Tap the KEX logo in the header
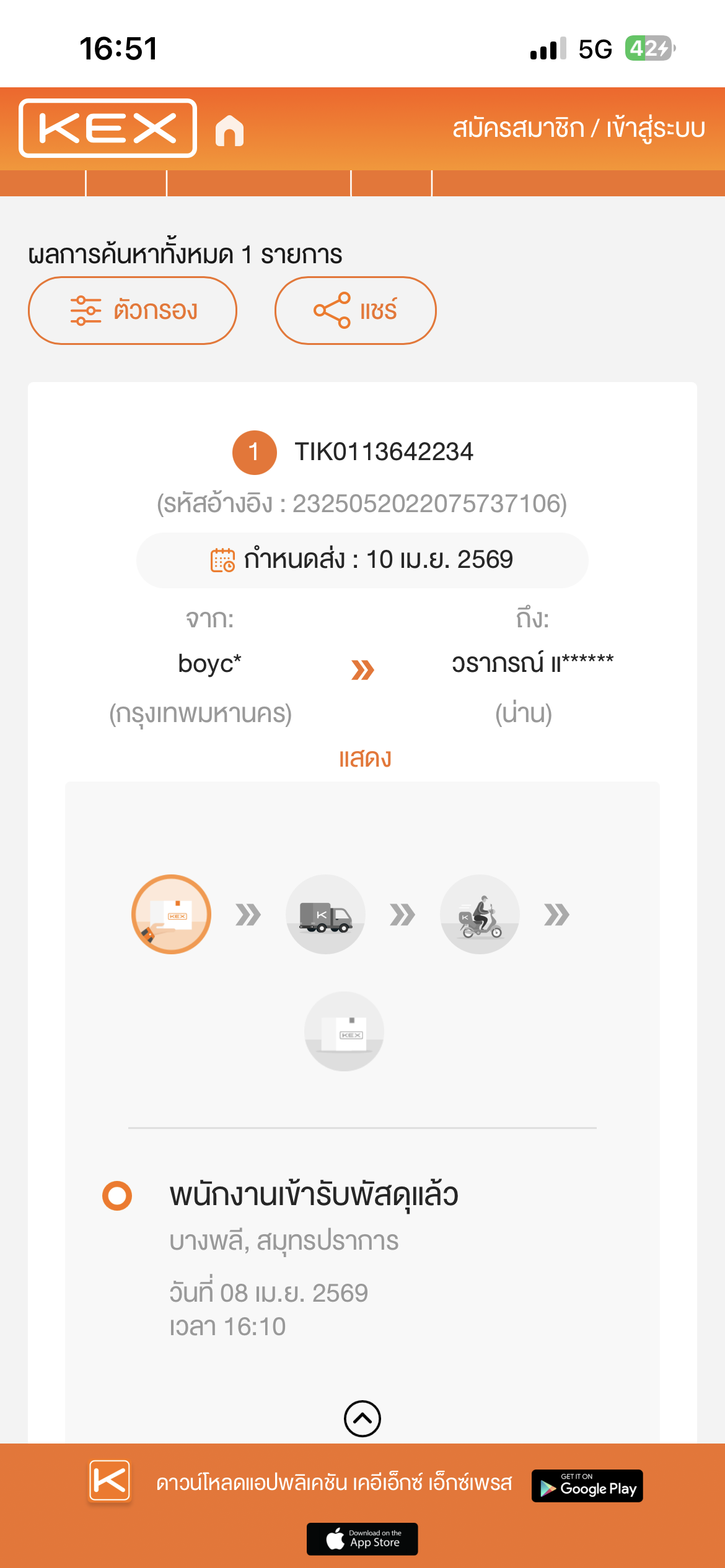This screenshot has height=1568, width=725. coord(108,128)
